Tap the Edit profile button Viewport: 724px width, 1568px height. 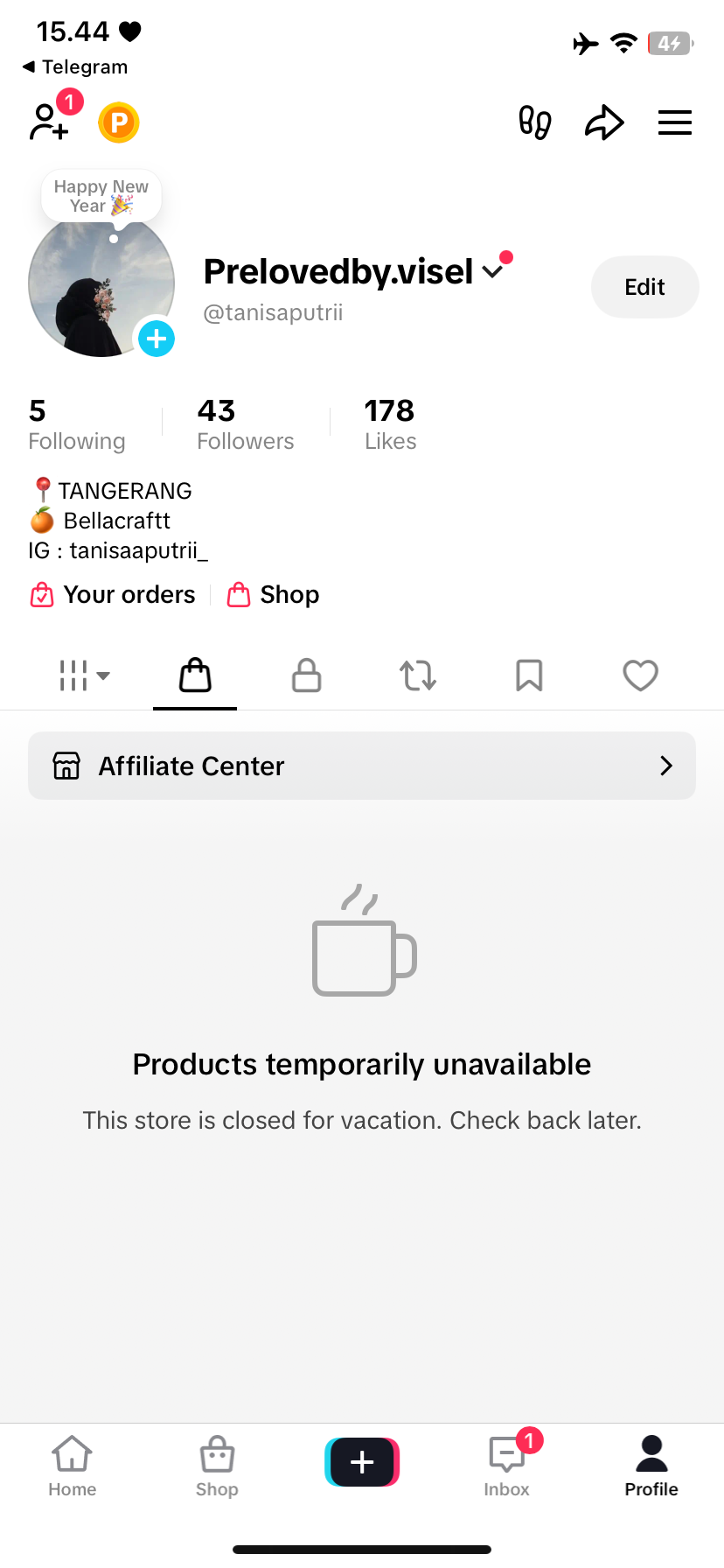click(644, 287)
